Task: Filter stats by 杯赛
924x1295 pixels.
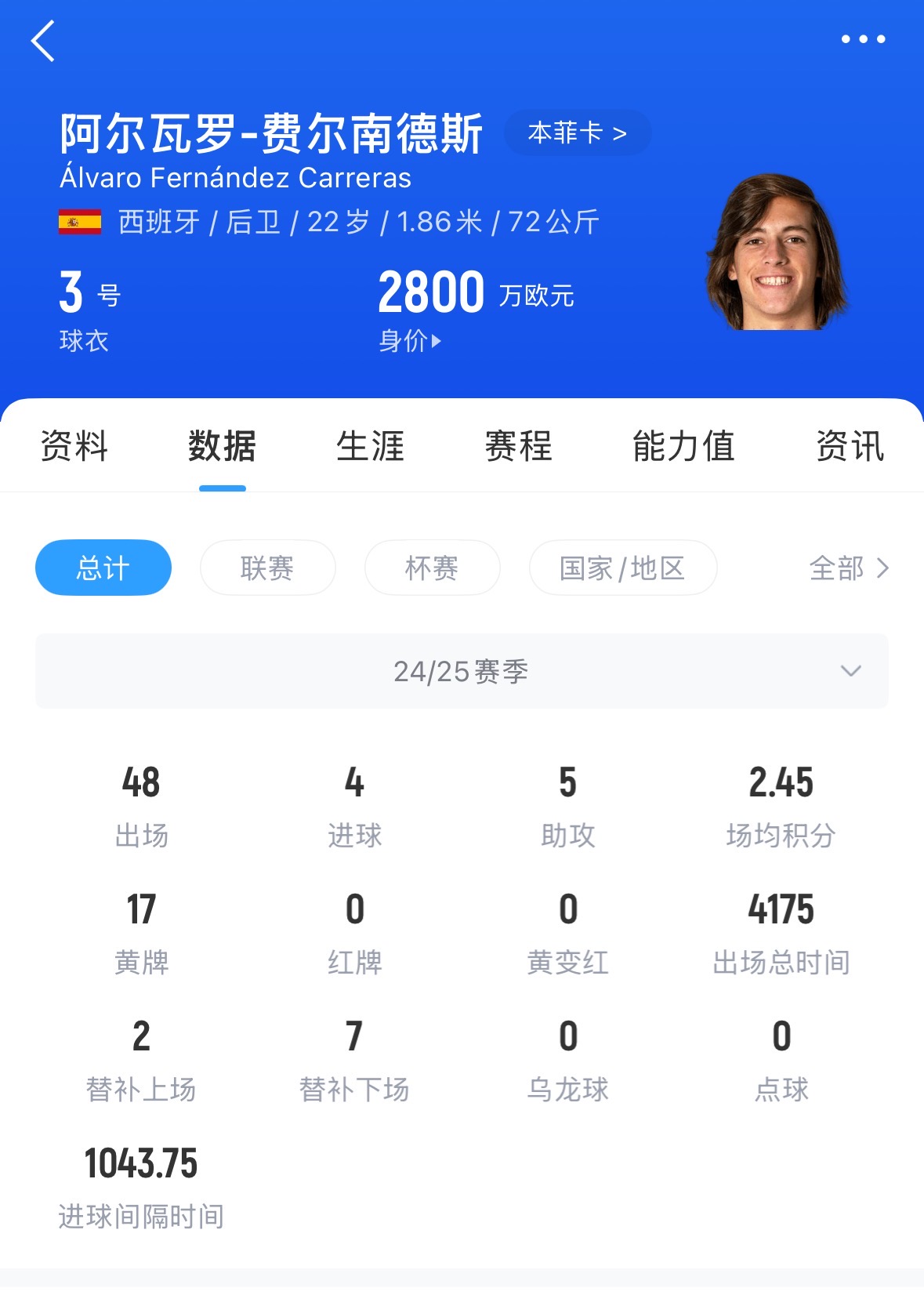Action: [x=432, y=568]
